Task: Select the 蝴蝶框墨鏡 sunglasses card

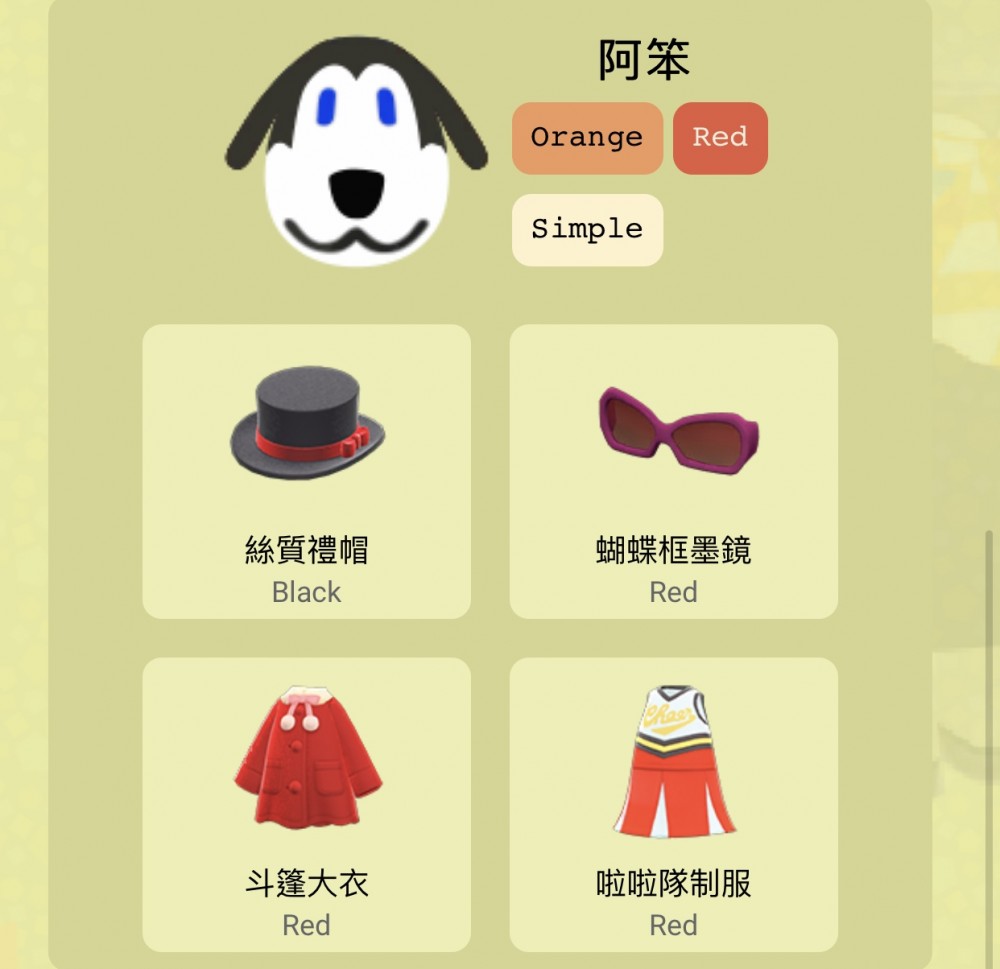Action: click(x=673, y=471)
